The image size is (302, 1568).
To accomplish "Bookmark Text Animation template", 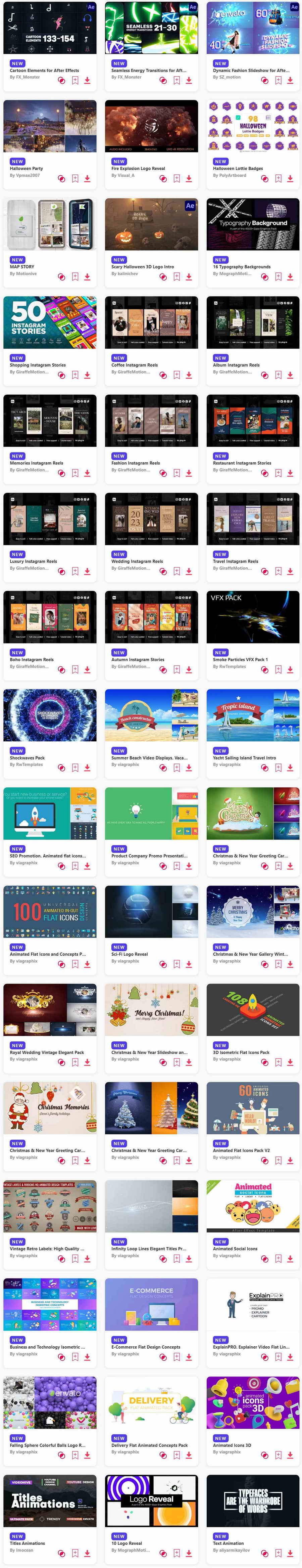I will pos(278,1553).
